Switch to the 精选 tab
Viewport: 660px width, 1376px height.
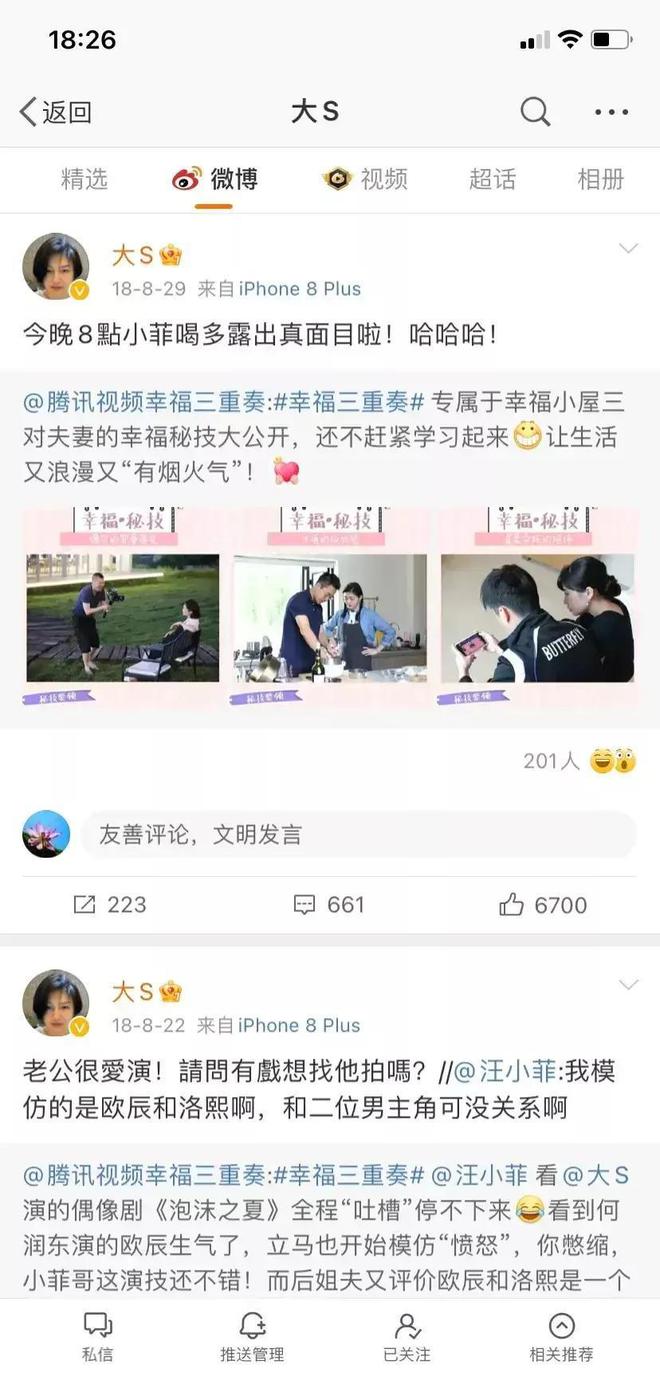[x=84, y=179]
